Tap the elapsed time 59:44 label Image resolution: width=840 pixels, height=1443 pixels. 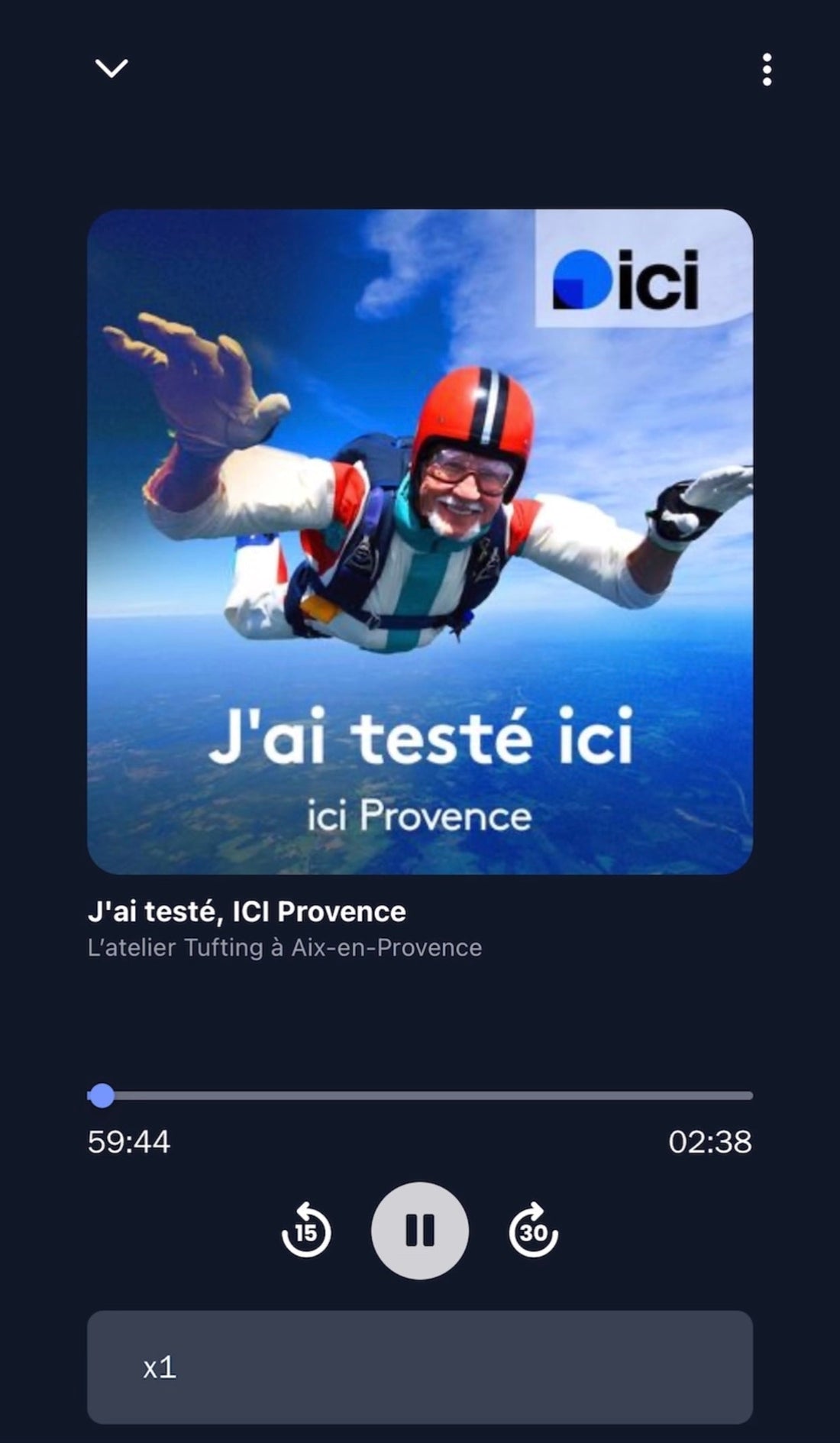(130, 1143)
